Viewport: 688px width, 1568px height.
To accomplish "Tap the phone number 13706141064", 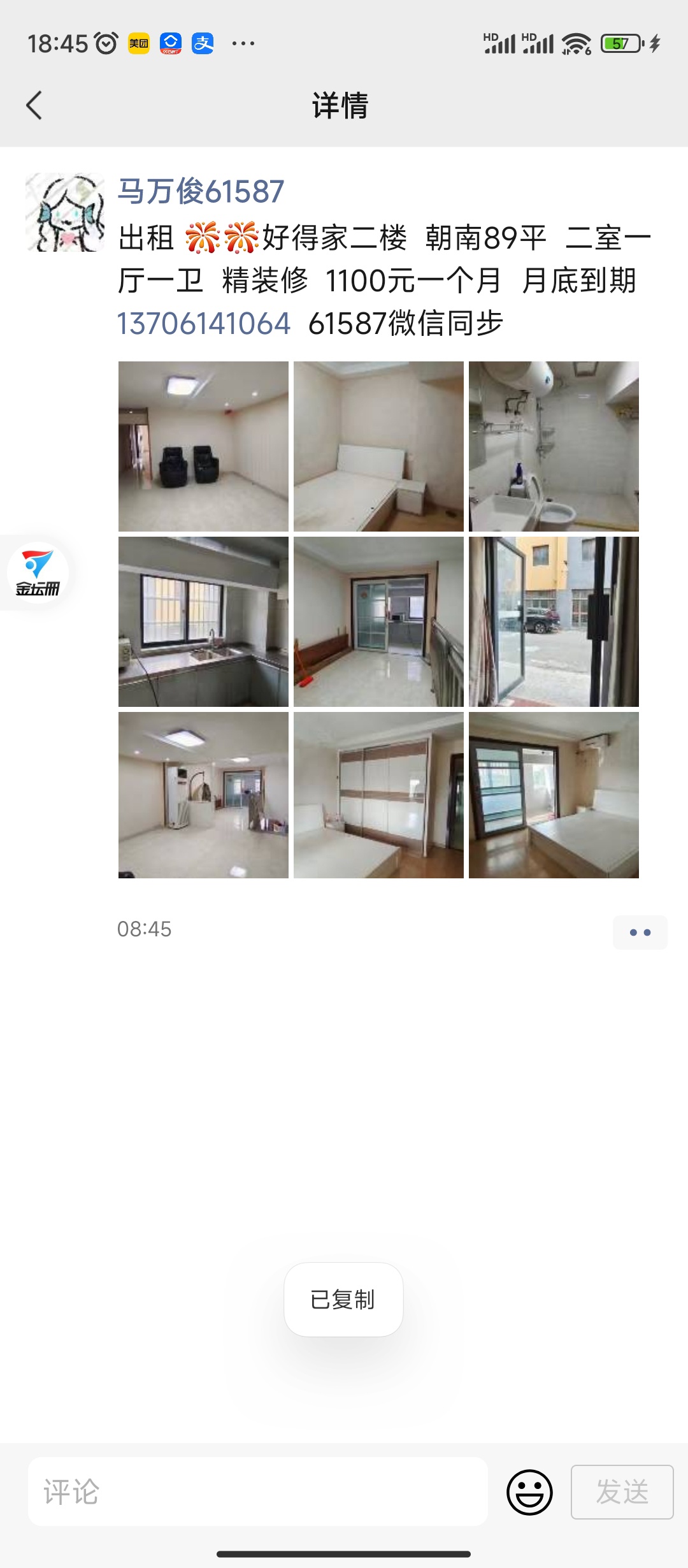I will 204,323.
